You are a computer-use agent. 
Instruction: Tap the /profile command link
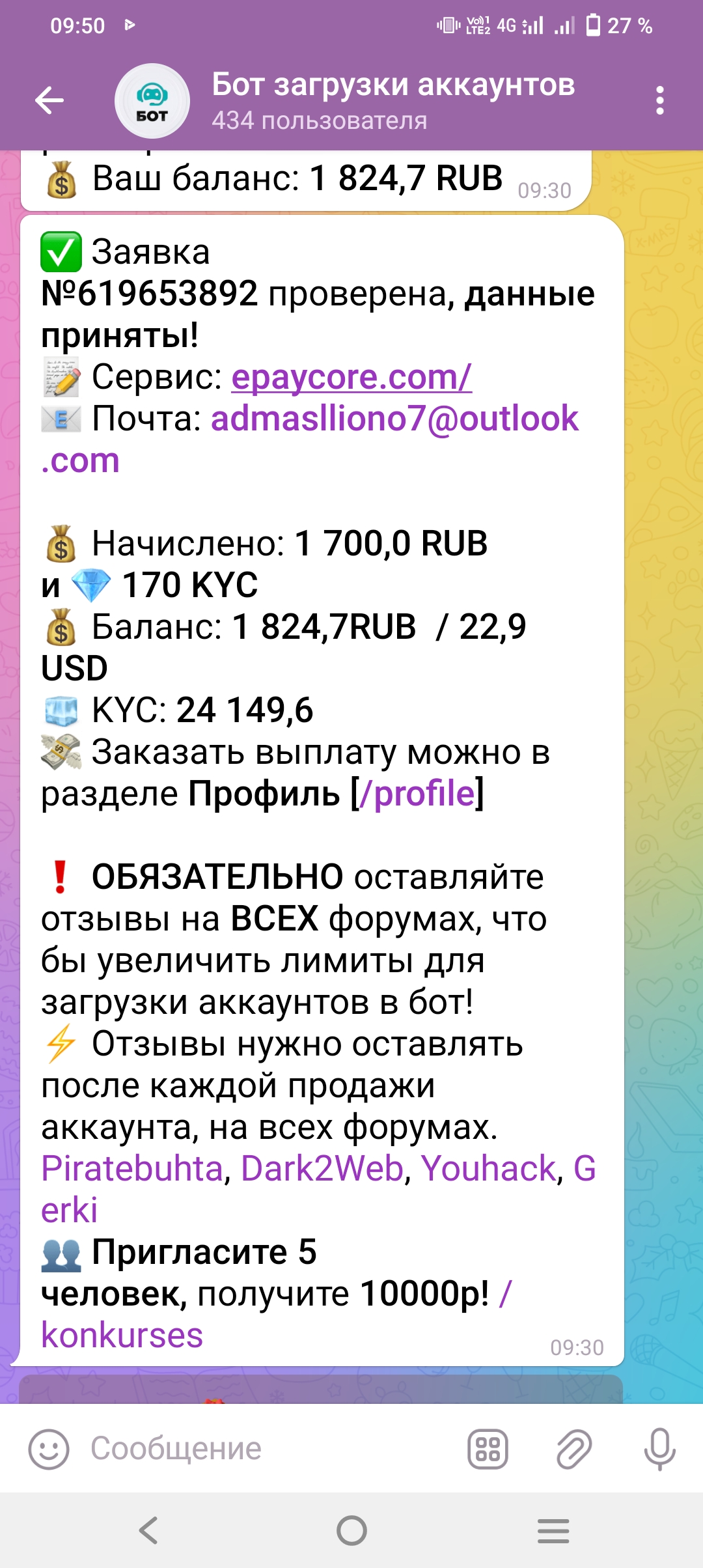[417, 794]
